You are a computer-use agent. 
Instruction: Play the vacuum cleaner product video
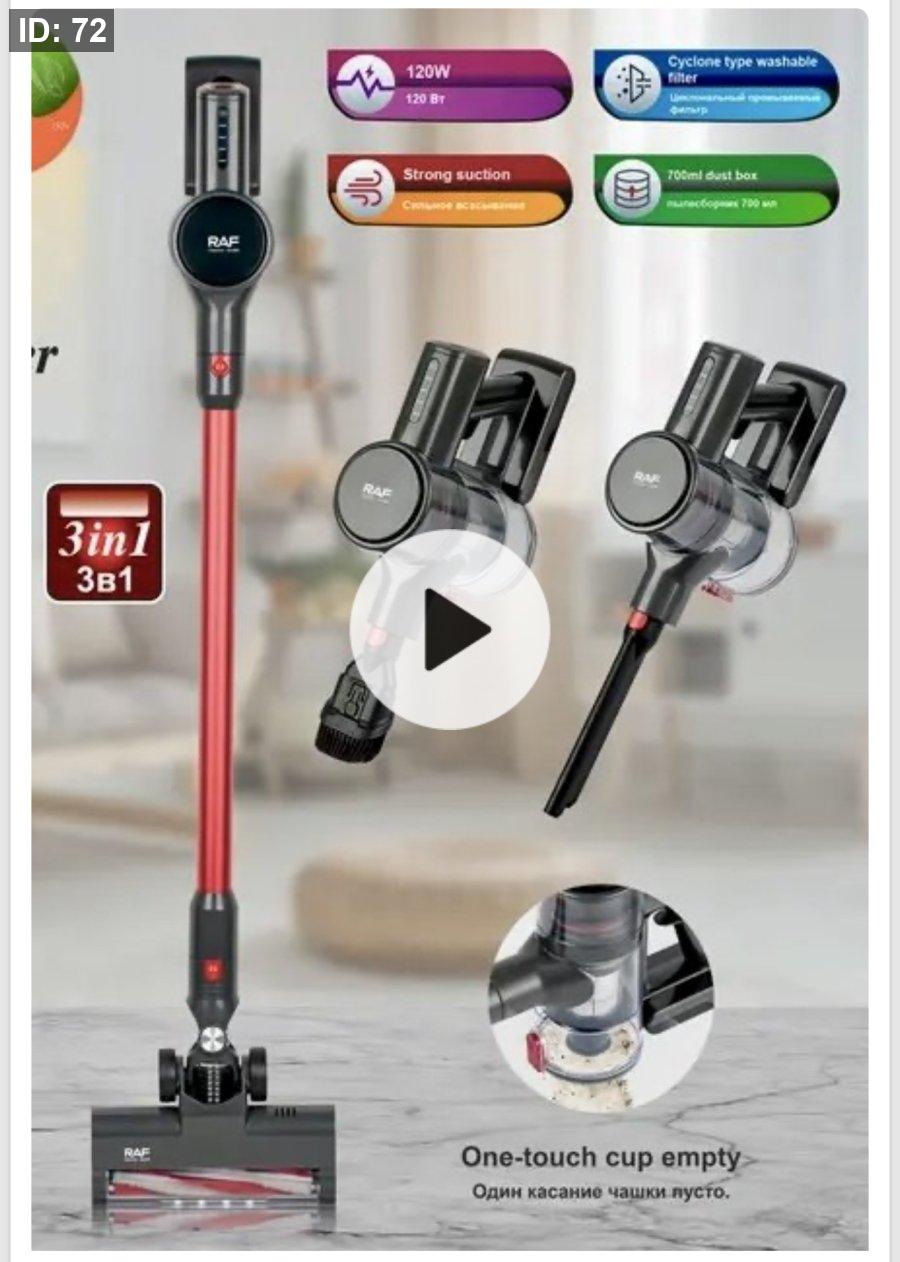[x=450, y=629]
